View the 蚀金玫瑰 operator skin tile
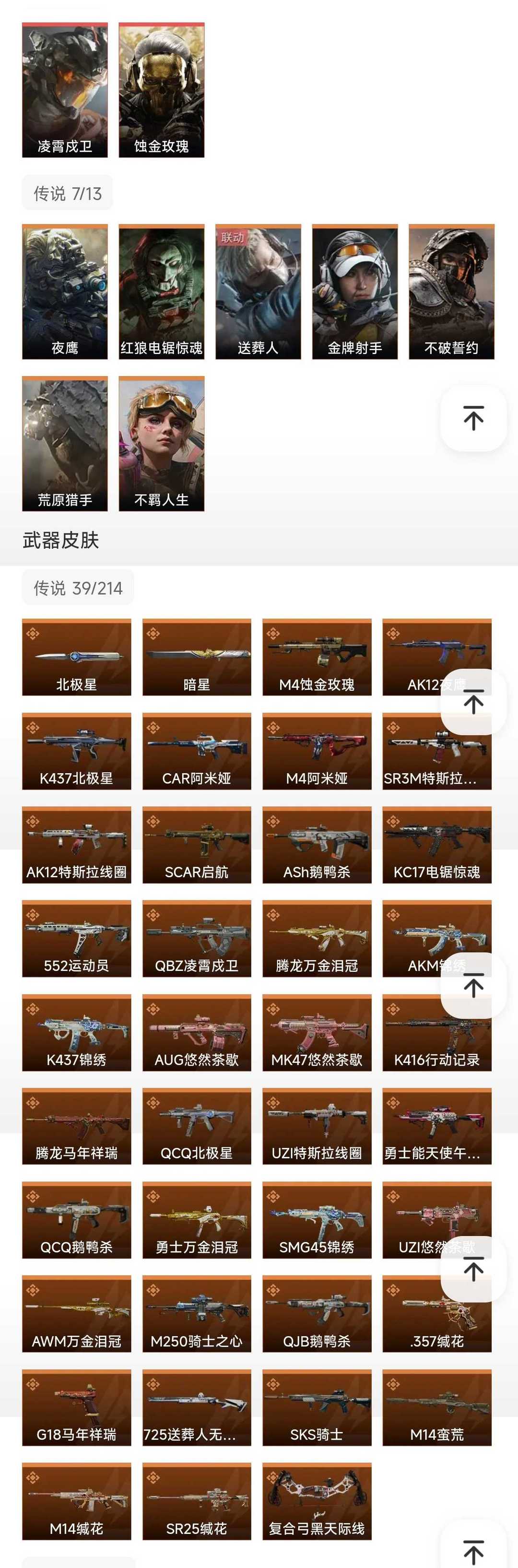 [161, 90]
